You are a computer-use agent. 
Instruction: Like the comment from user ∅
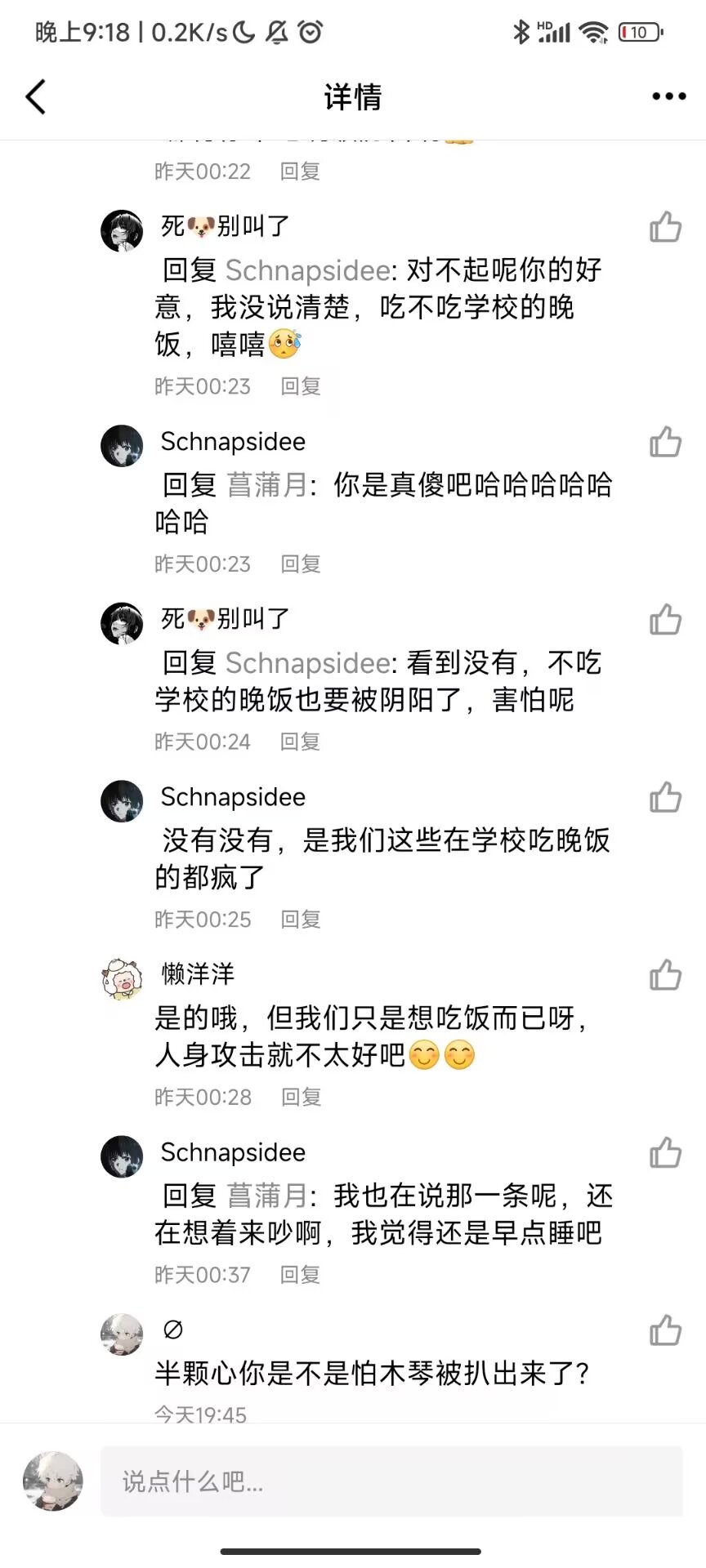[665, 1331]
